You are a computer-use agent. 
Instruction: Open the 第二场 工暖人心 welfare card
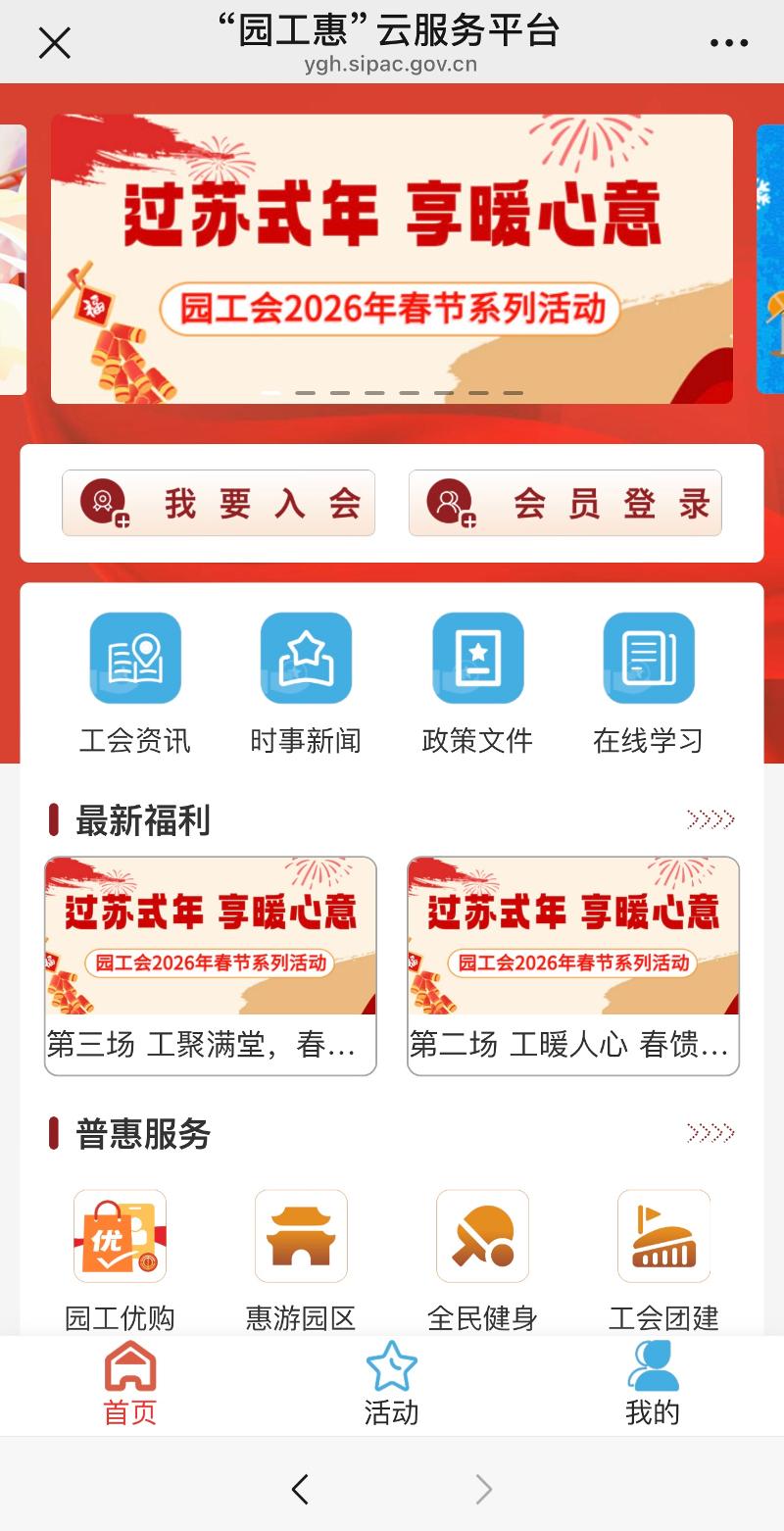(x=573, y=965)
